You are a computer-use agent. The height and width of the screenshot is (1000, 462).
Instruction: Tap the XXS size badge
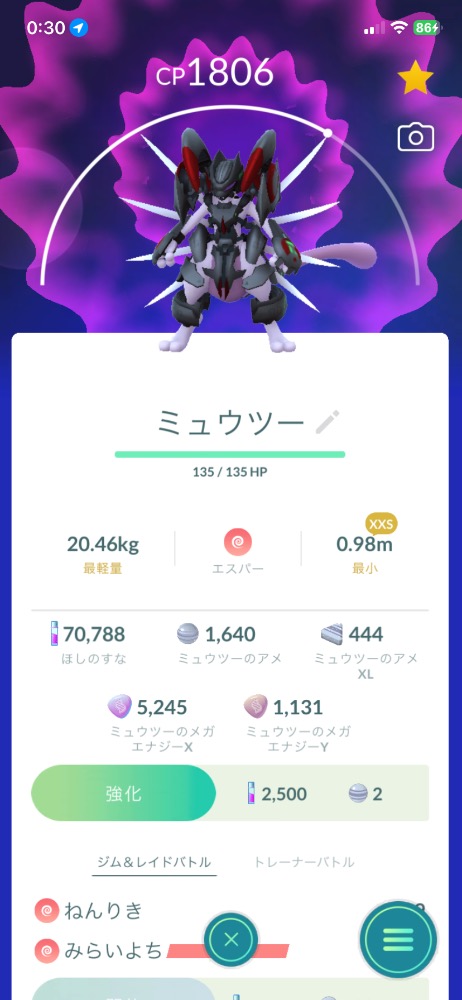(381, 524)
